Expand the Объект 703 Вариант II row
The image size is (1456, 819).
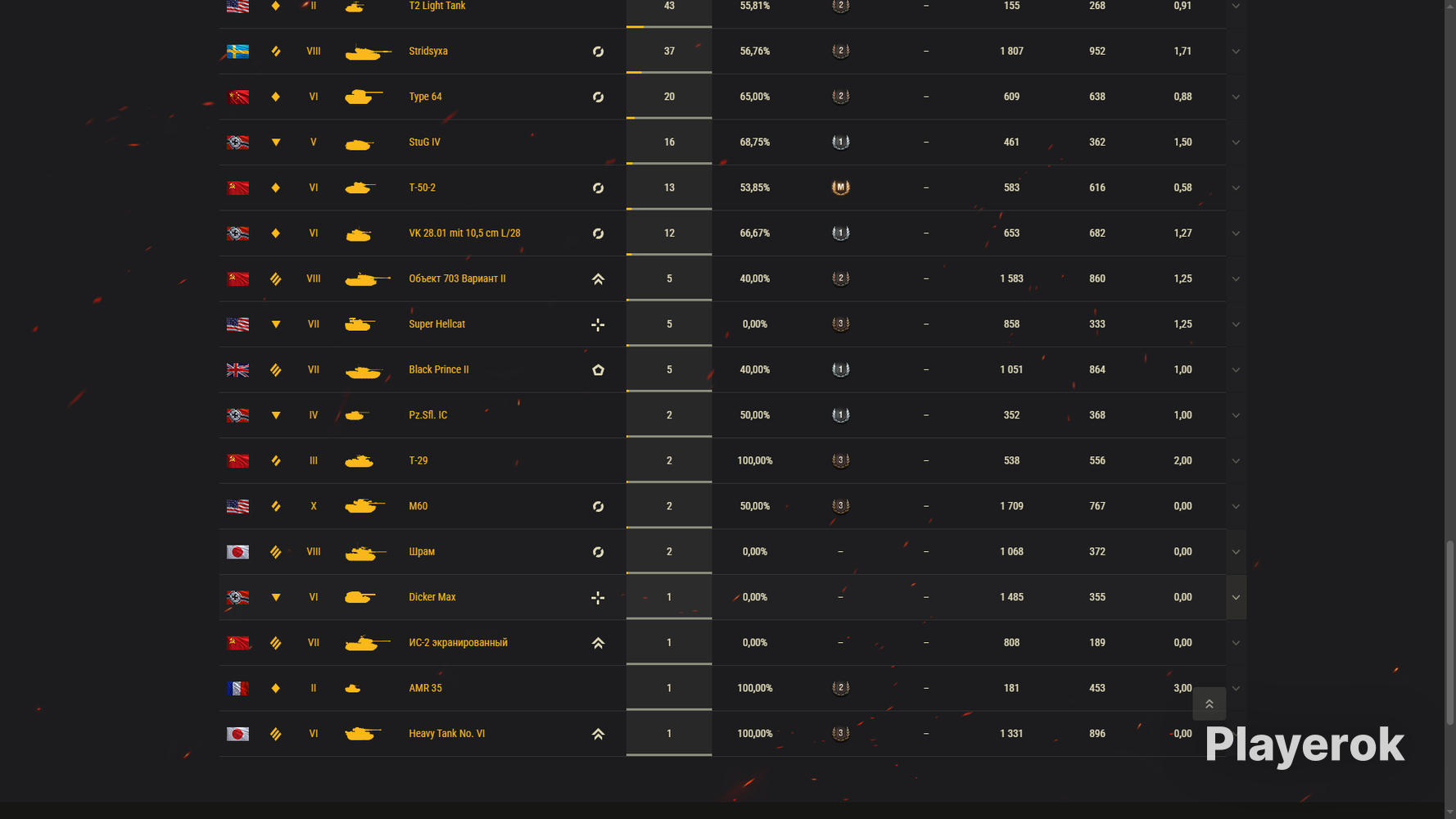[1236, 279]
